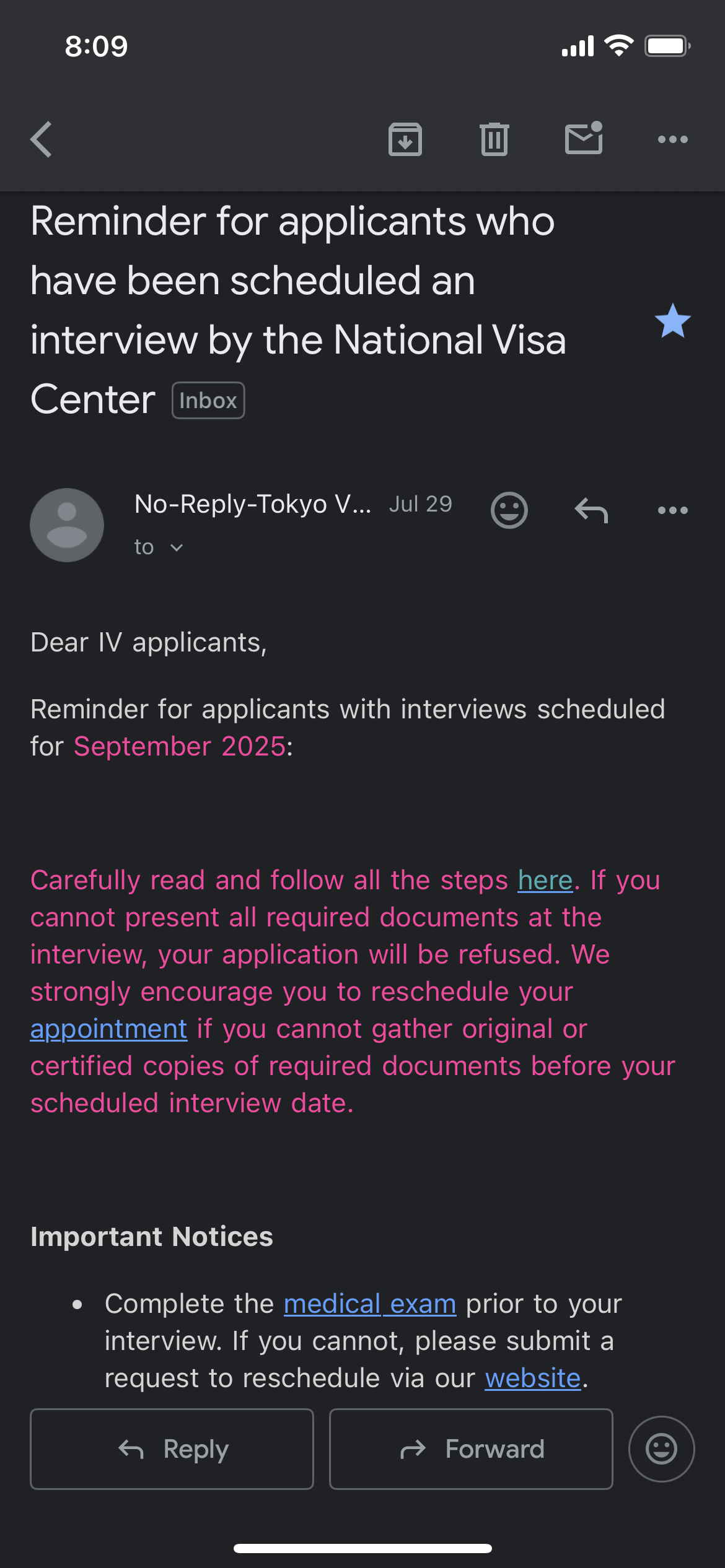Delete this email with the trash icon
725x1568 pixels.
pos(494,139)
